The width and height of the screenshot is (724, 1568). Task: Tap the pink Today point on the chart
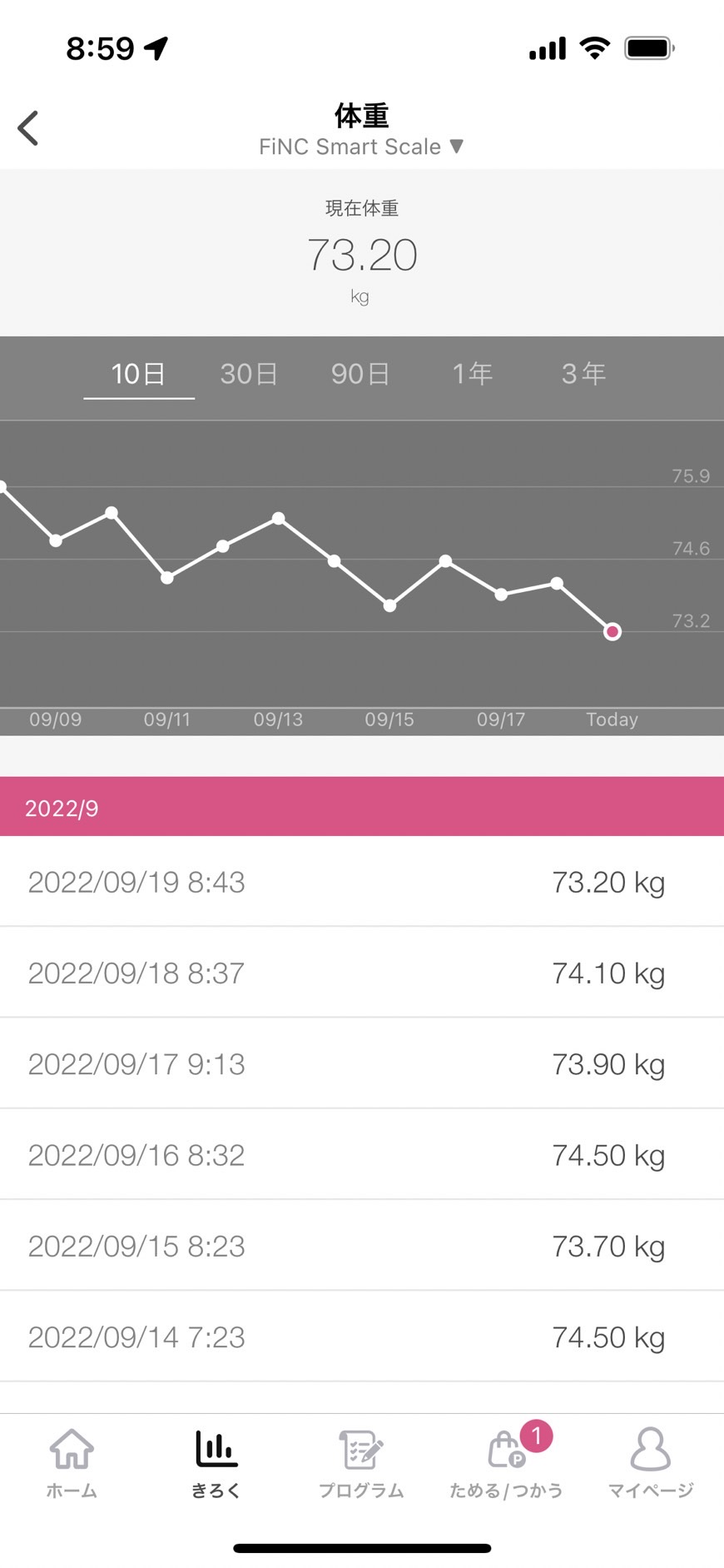pyautogui.click(x=612, y=632)
